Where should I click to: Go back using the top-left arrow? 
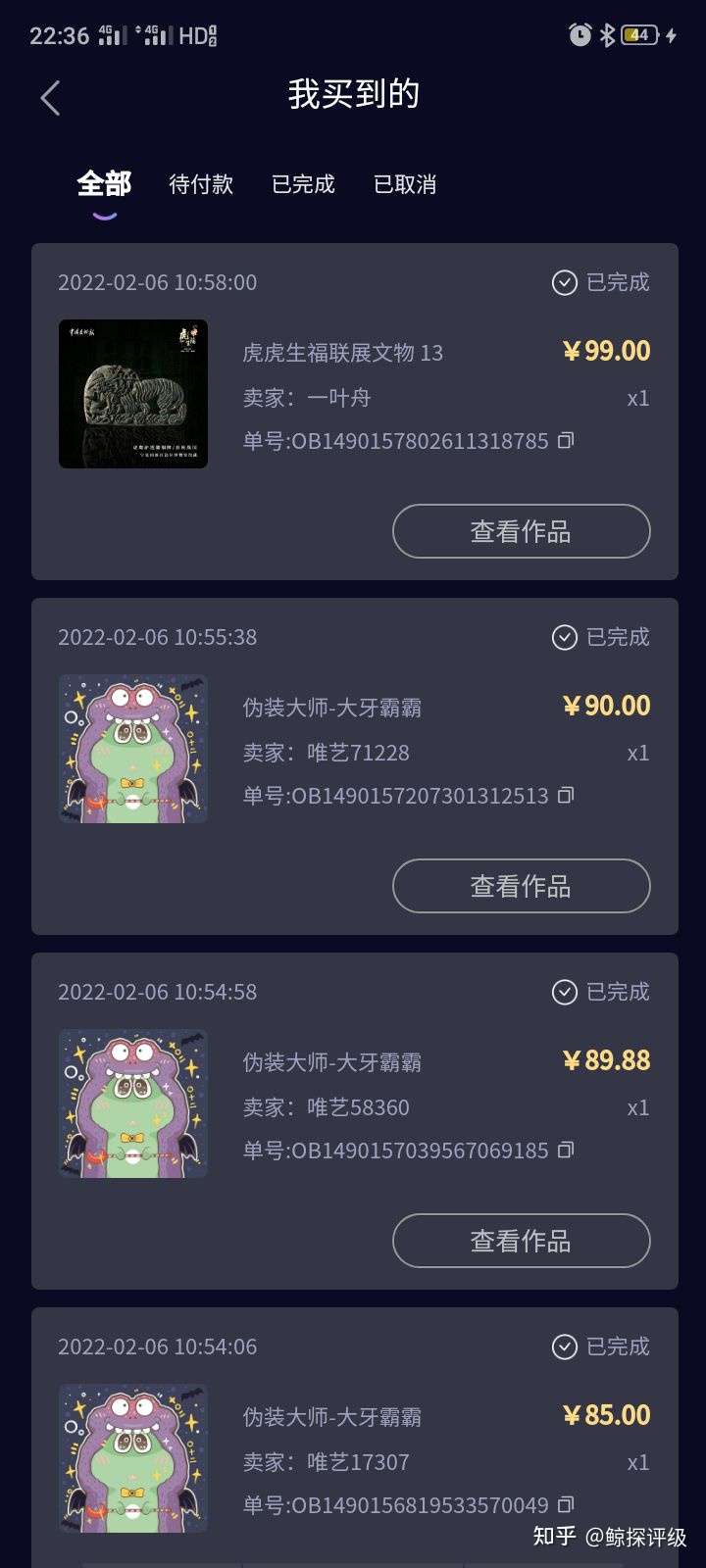51,98
